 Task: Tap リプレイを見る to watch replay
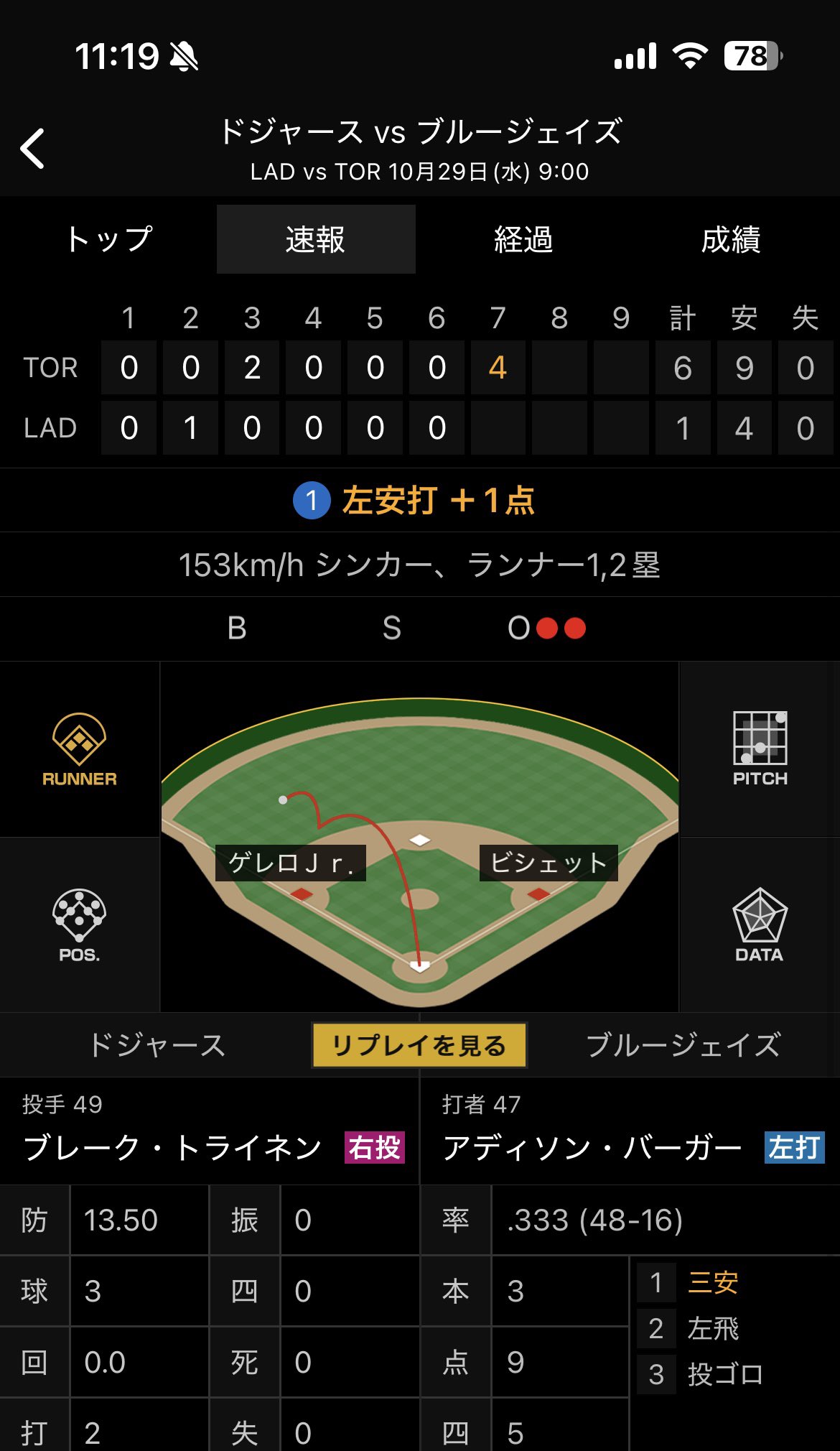pyautogui.click(x=419, y=1045)
